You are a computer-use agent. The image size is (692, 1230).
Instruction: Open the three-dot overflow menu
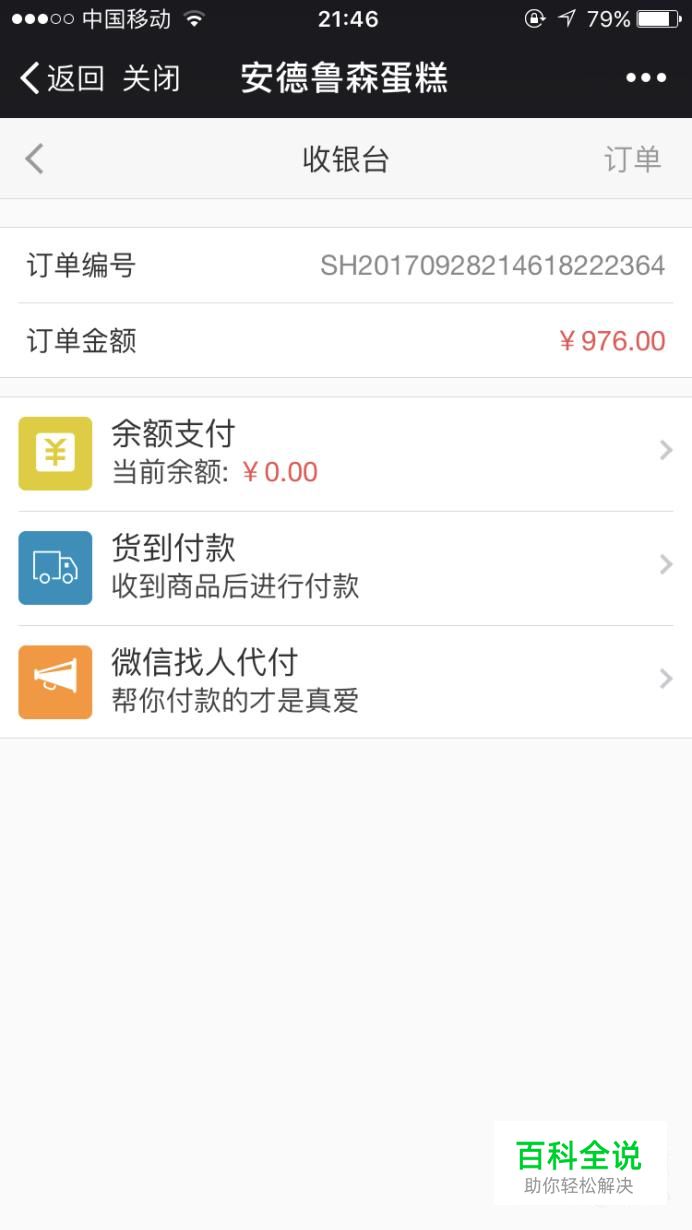click(646, 78)
